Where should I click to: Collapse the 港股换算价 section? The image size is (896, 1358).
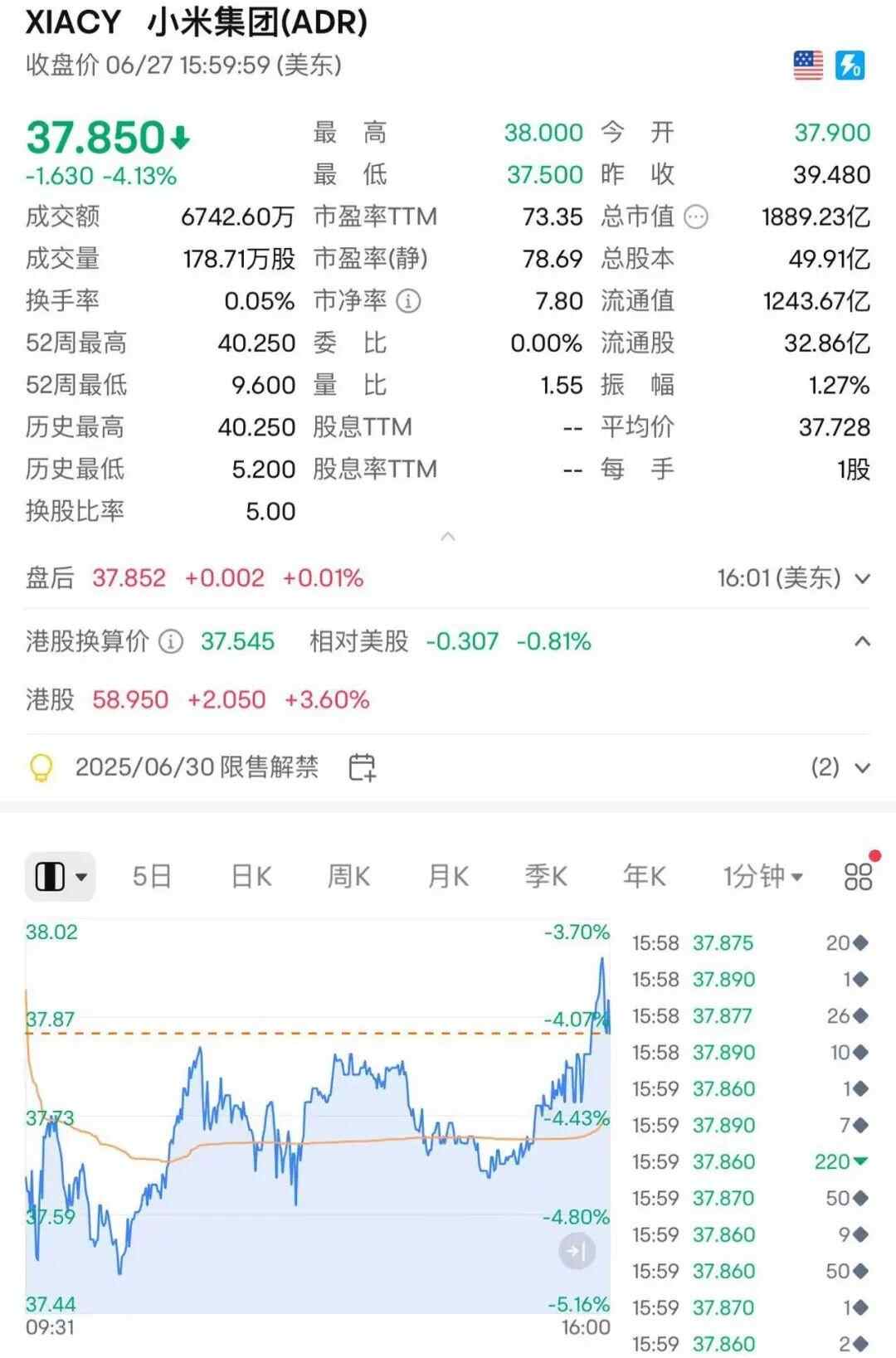[x=863, y=641]
